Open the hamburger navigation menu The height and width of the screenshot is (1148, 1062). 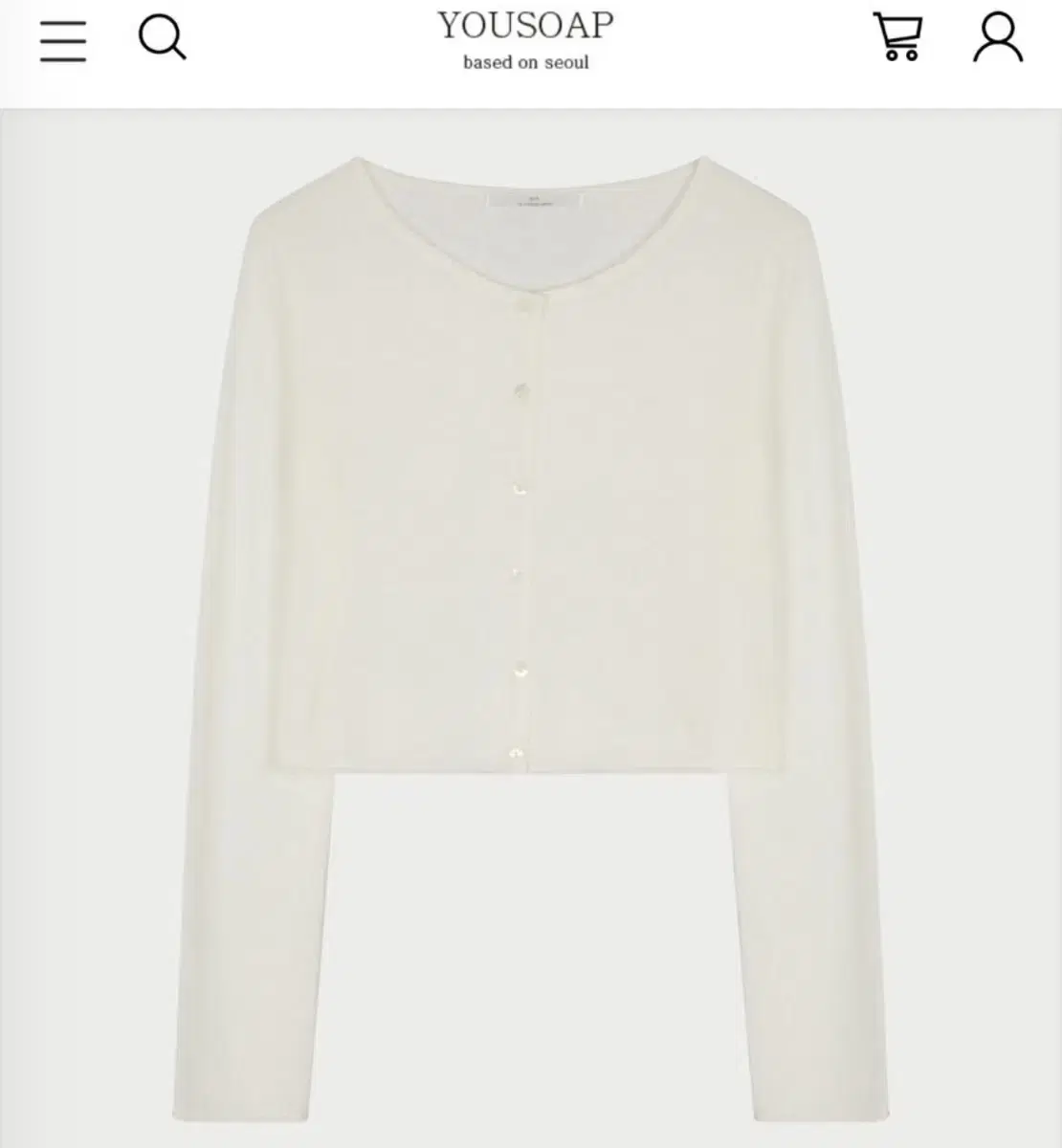[63, 42]
